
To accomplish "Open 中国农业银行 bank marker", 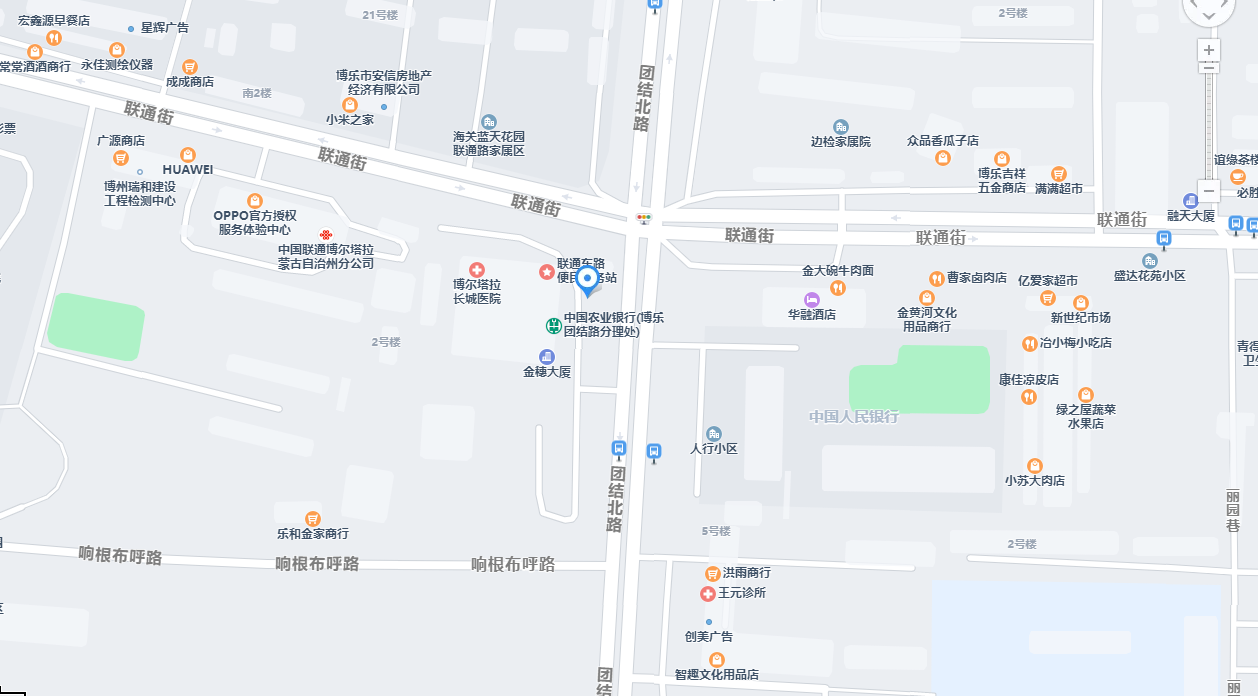I will (551, 324).
